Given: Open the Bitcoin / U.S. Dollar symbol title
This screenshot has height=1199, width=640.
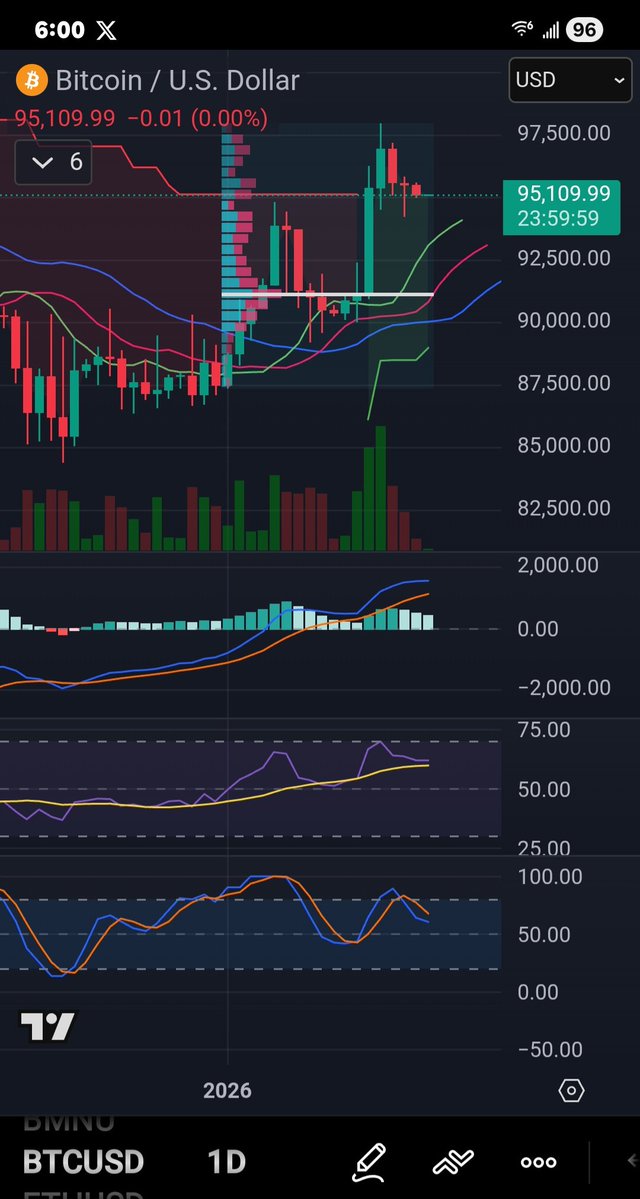Looking at the screenshot, I should click(176, 81).
